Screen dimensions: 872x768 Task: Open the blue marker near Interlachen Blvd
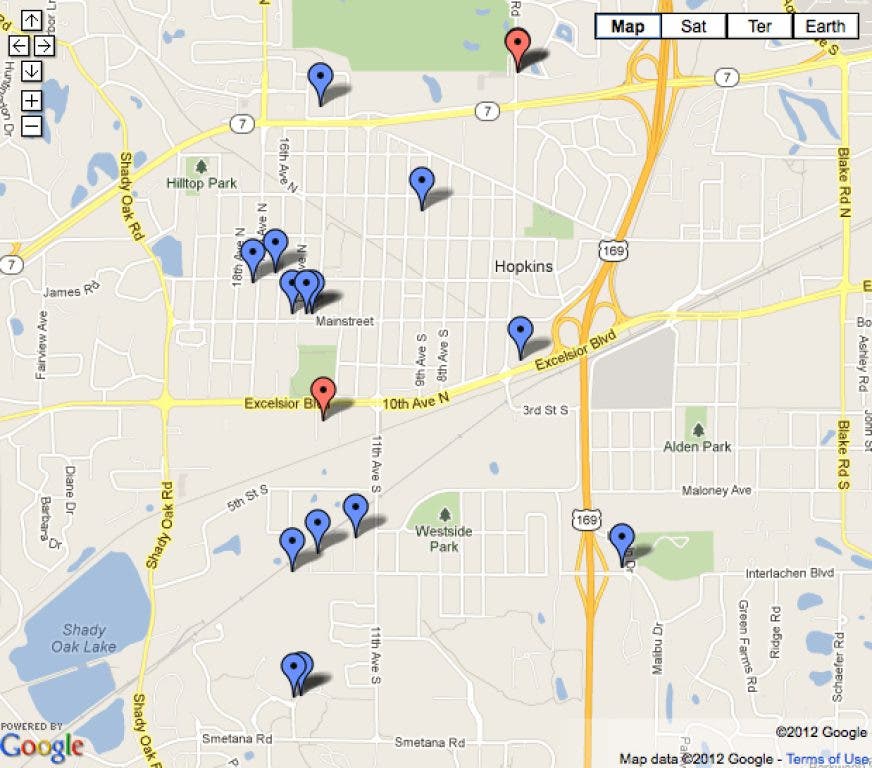point(622,542)
